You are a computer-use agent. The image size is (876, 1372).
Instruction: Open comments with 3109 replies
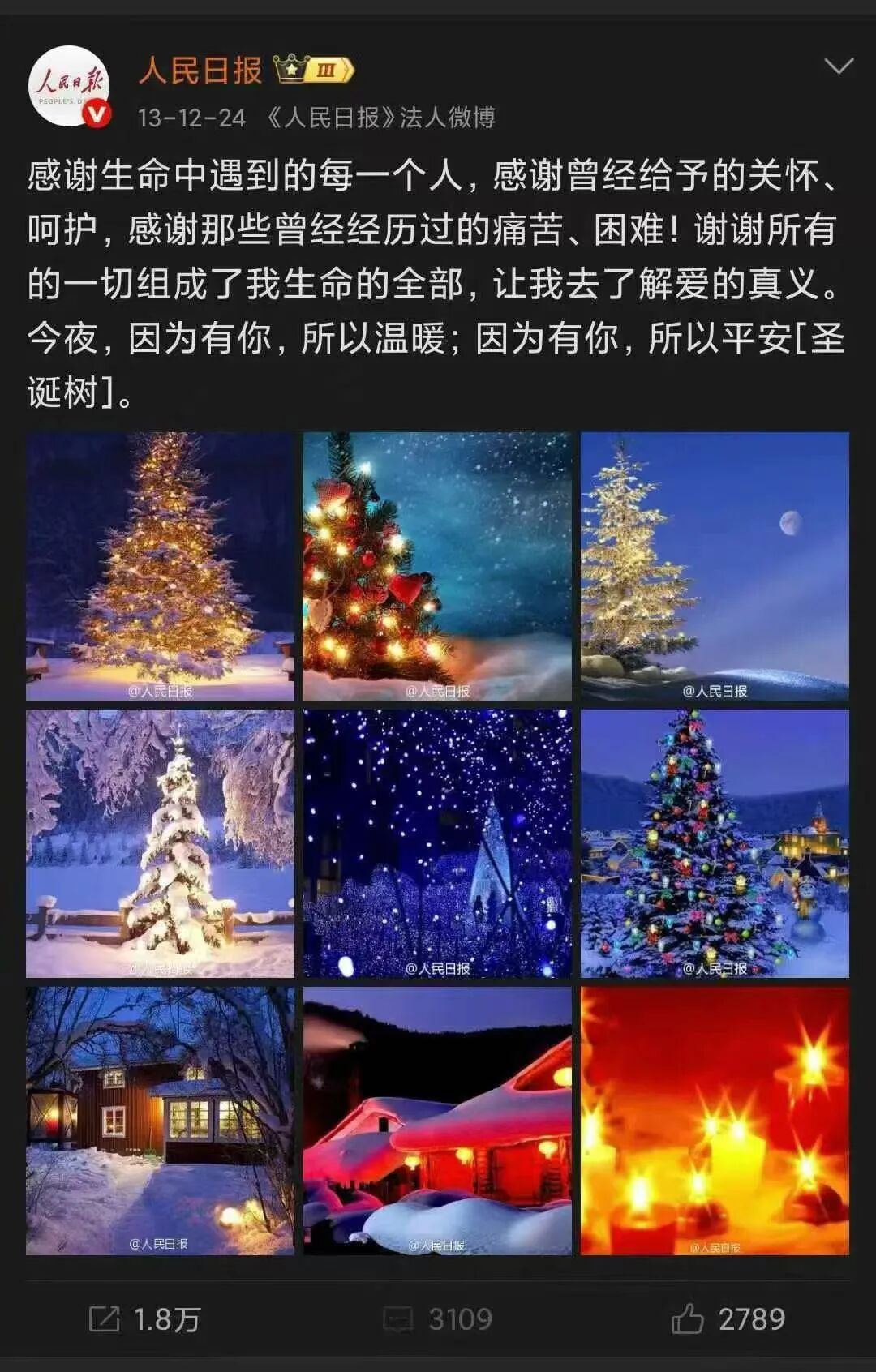(438, 1319)
